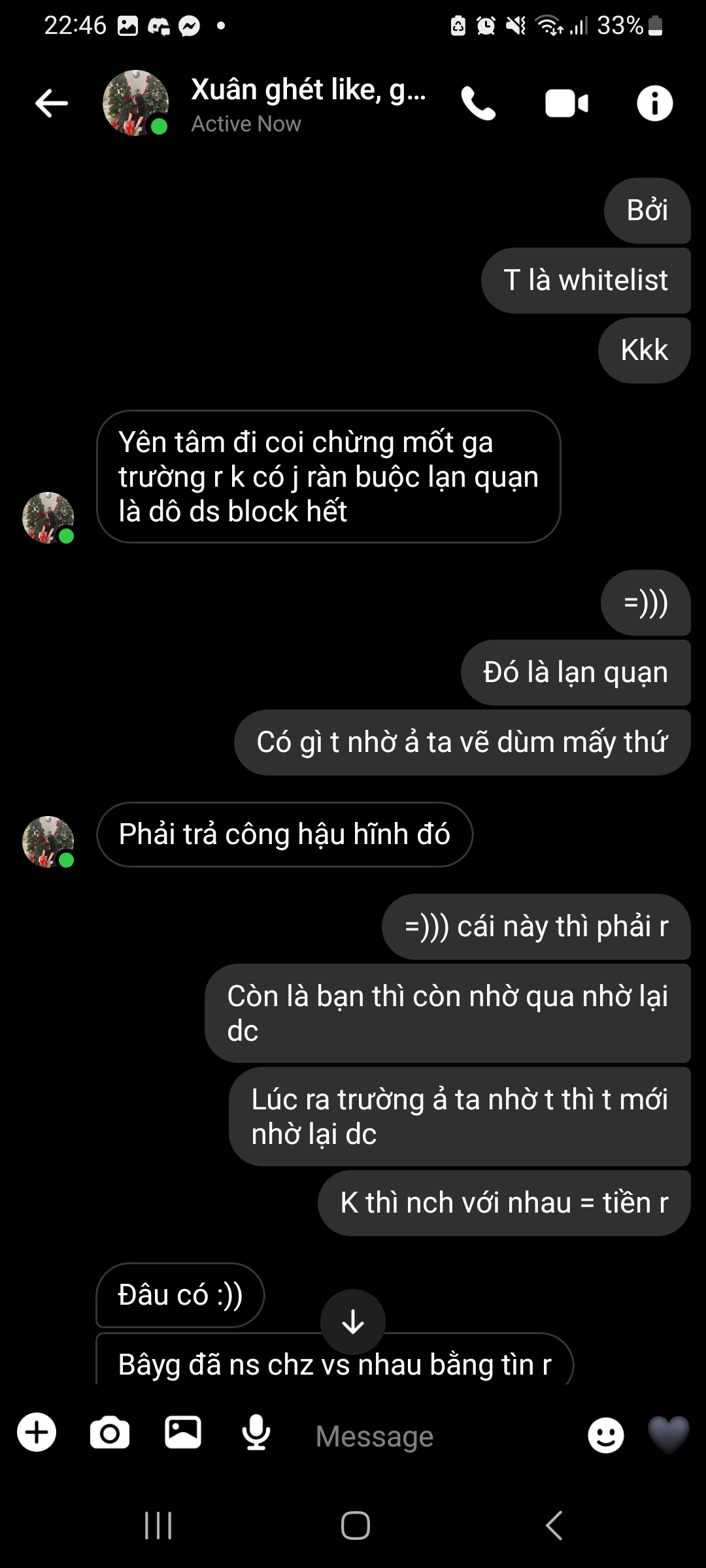706x1568 pixels.
Task: Open the gallery to pick an image
Action: click(183, 1432)
